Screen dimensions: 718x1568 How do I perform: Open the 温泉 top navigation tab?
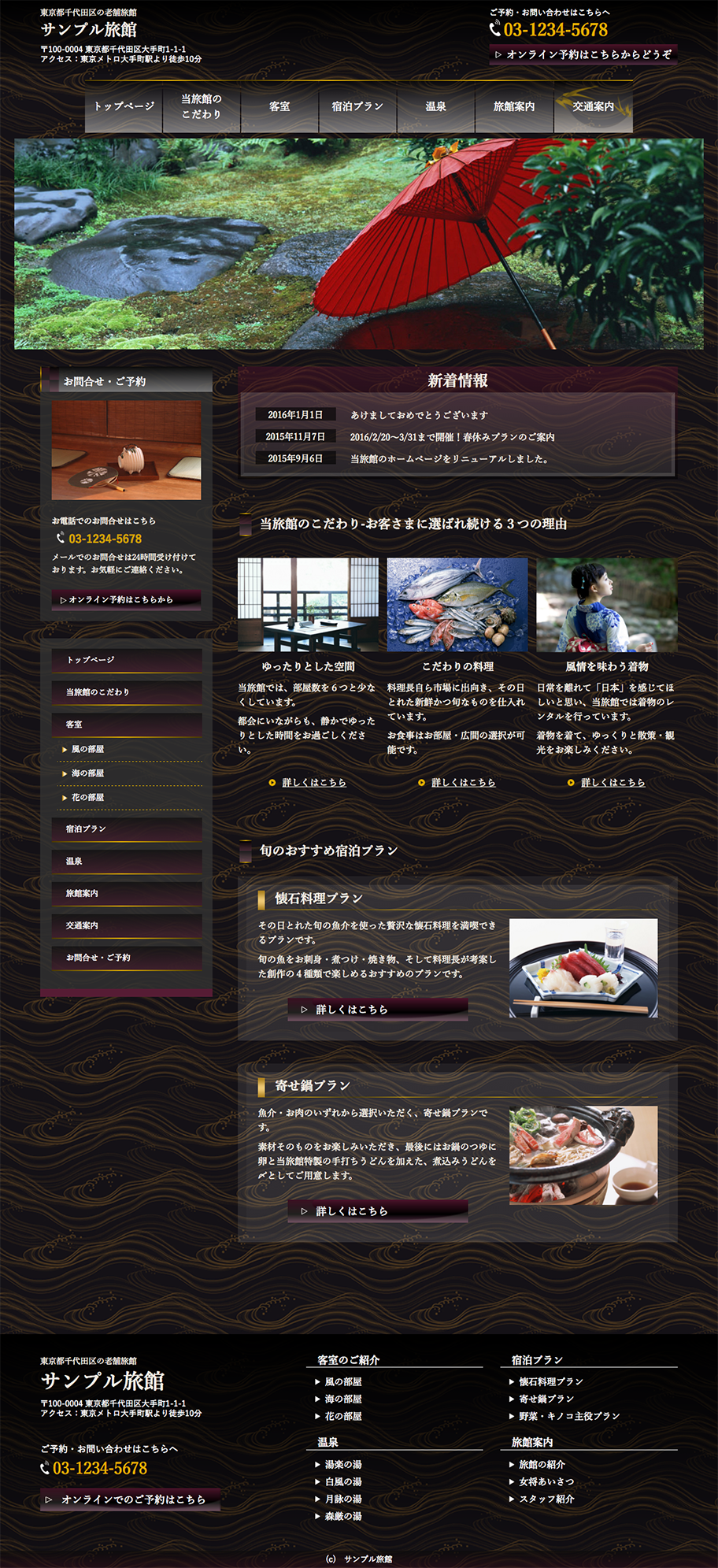coord(435,106)
